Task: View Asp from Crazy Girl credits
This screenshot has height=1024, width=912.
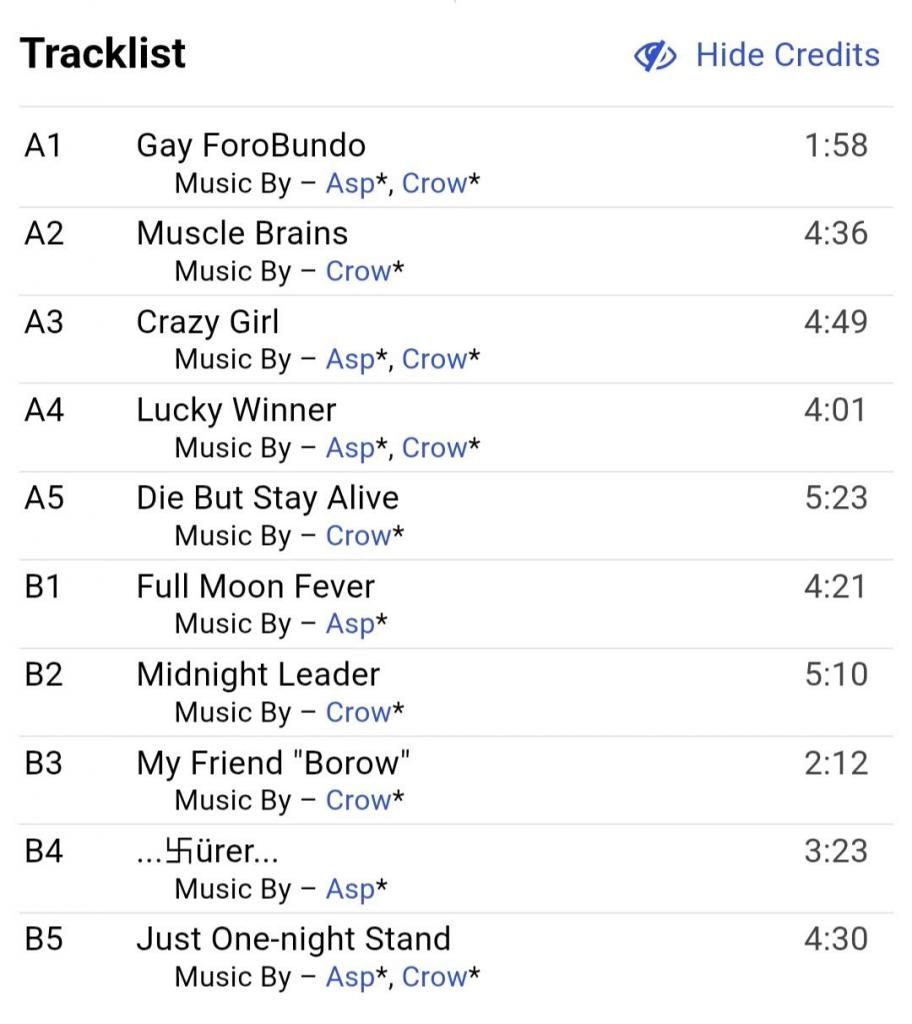Action: tap(350, 360)
